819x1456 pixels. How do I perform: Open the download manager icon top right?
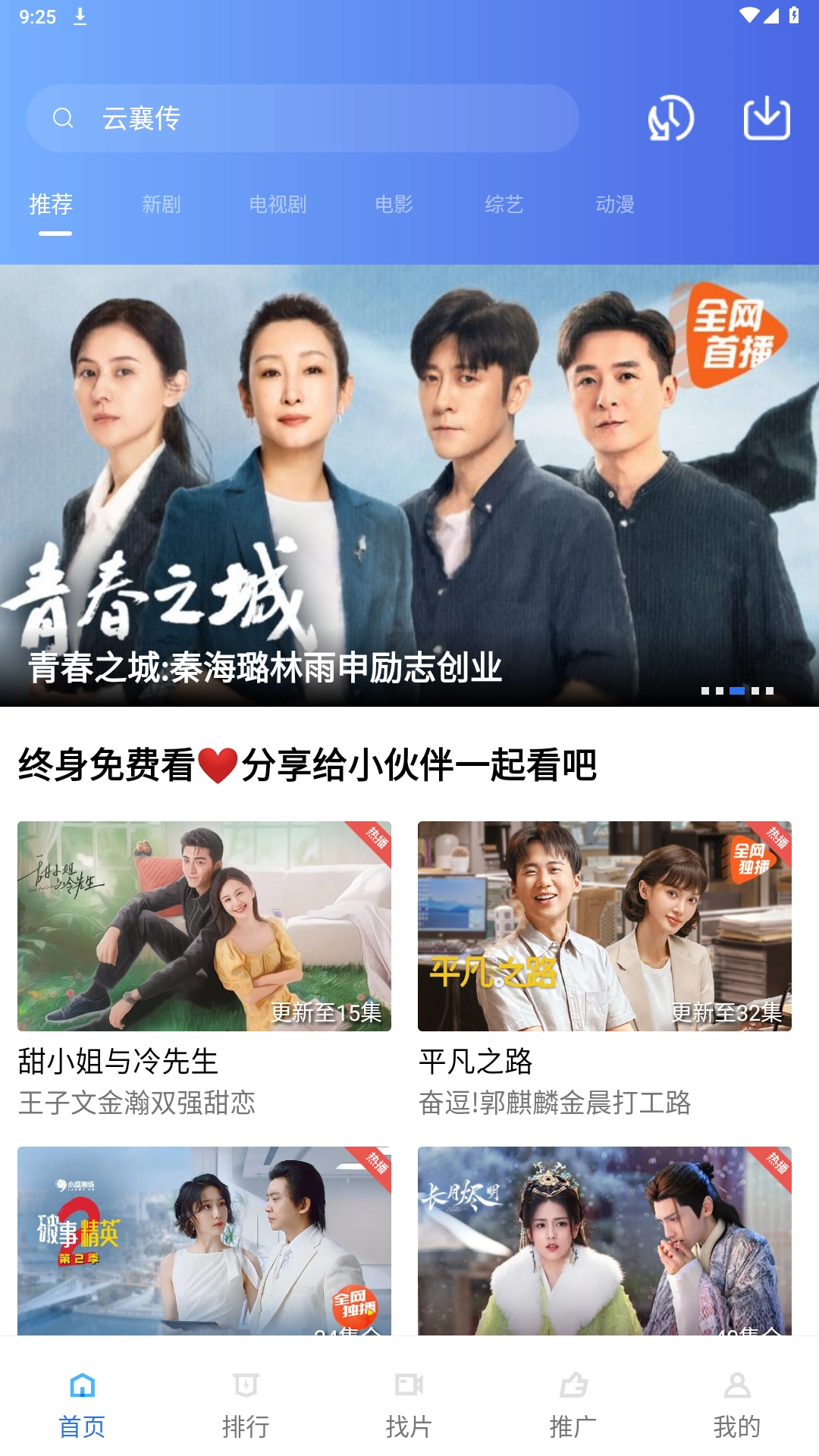pos(768,118)
